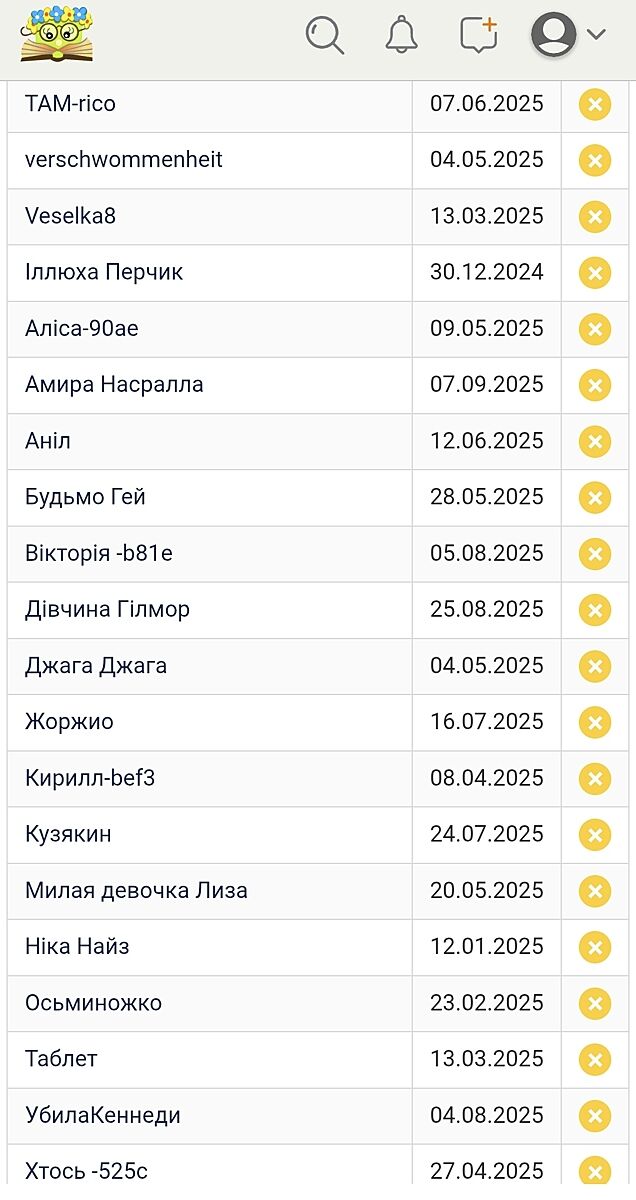Remove verschwommenheit from the list
Image resolution: width=636 pixels, height=1200 pixels.
click(595, 160)
